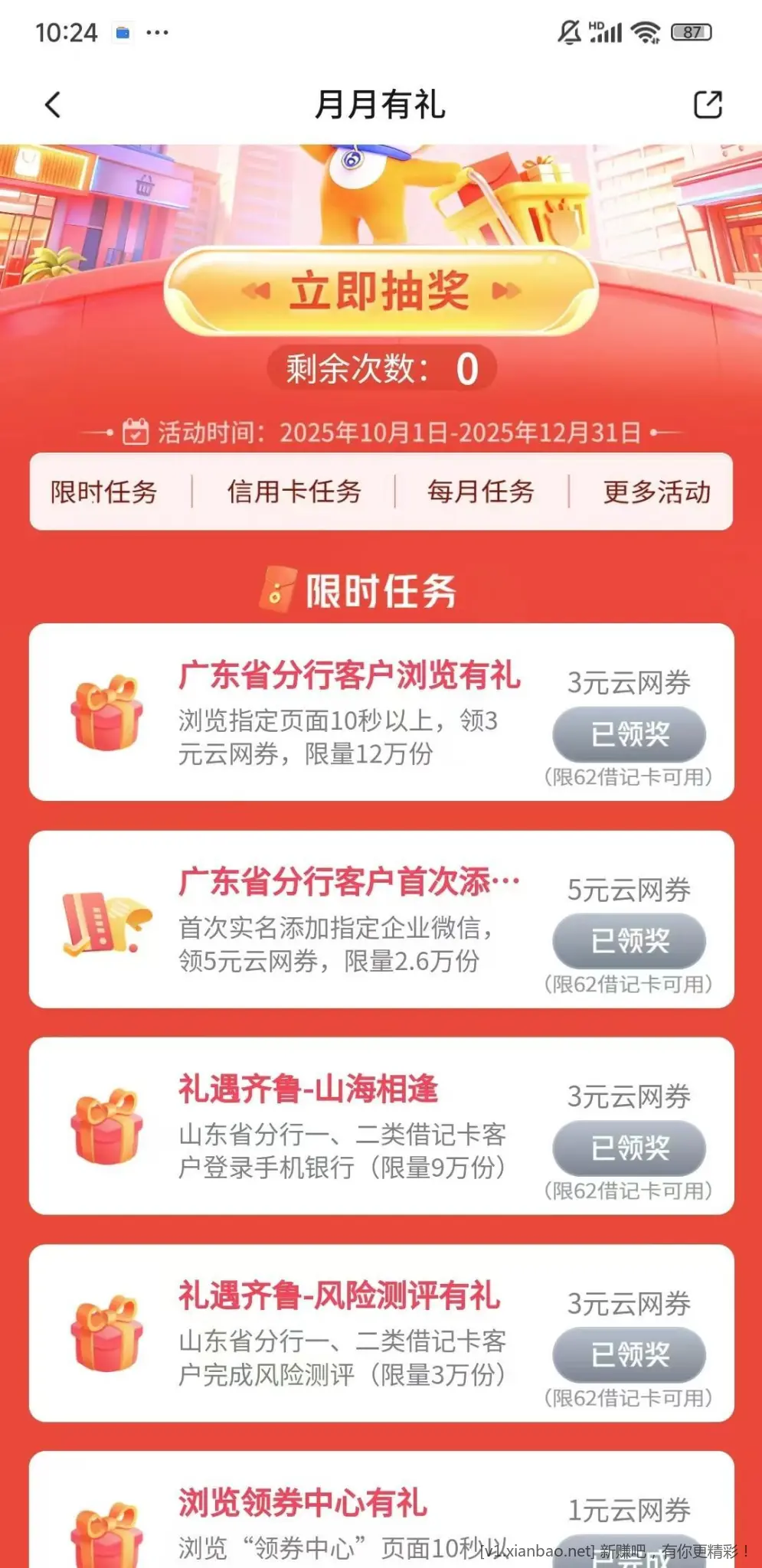Tap the back arrow to exit 月月有礼

pos(51,104)
